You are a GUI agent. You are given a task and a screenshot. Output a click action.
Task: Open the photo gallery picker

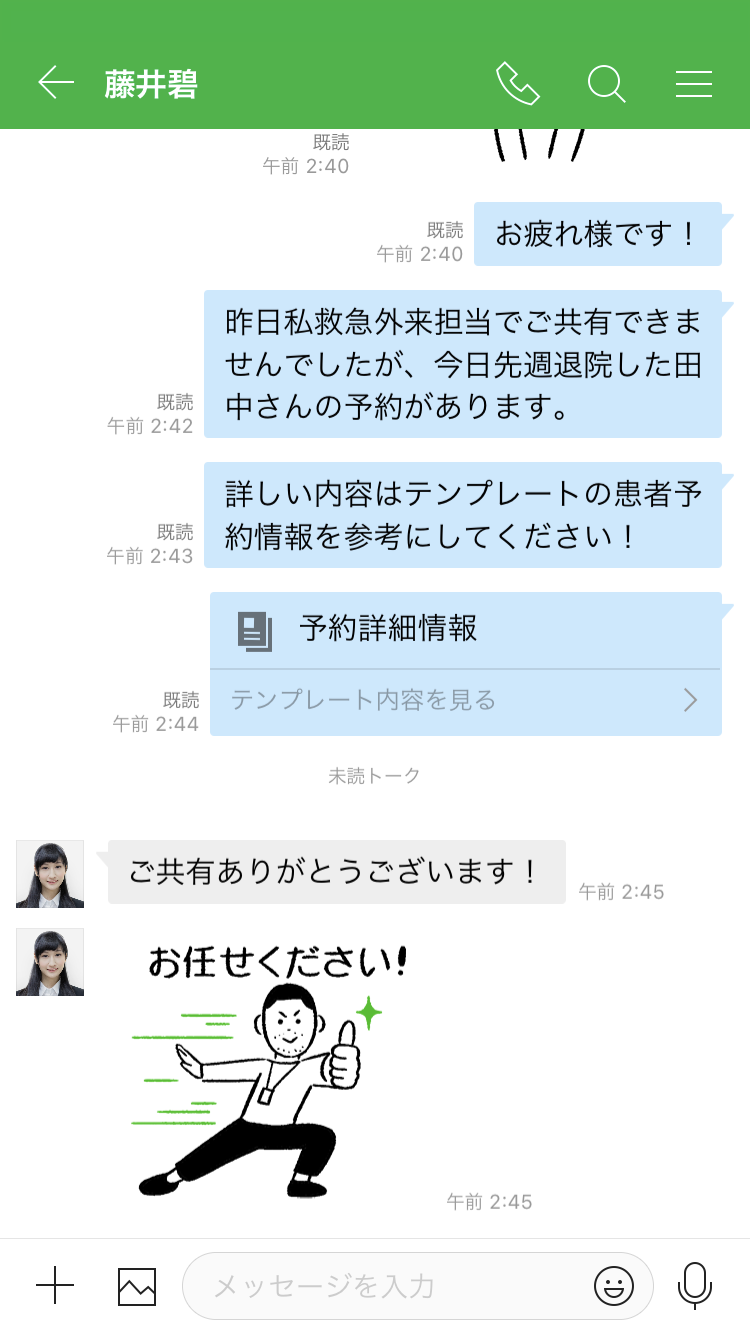137,1286
